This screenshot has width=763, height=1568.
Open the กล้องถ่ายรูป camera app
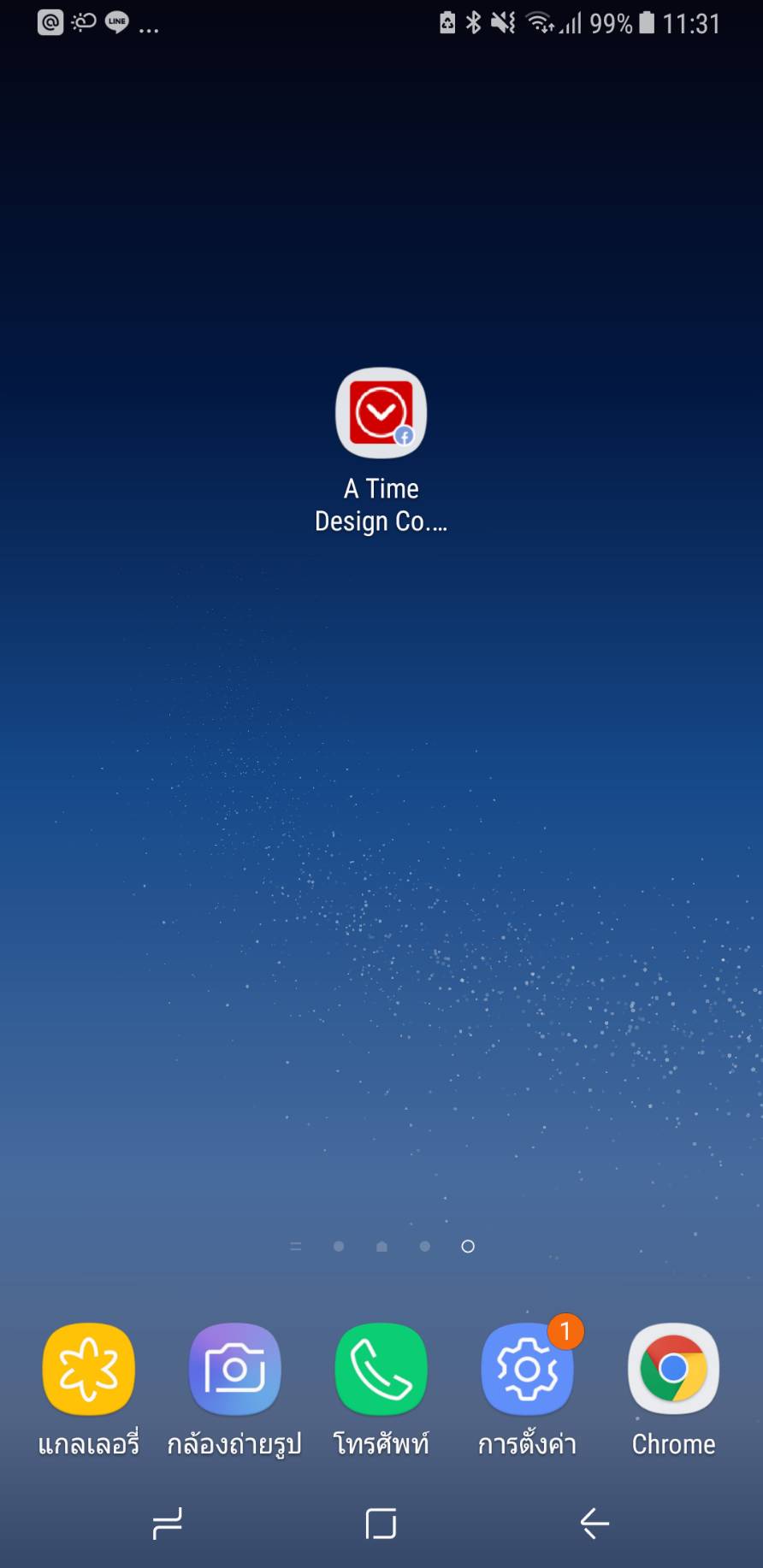(x=234, y=1370)
